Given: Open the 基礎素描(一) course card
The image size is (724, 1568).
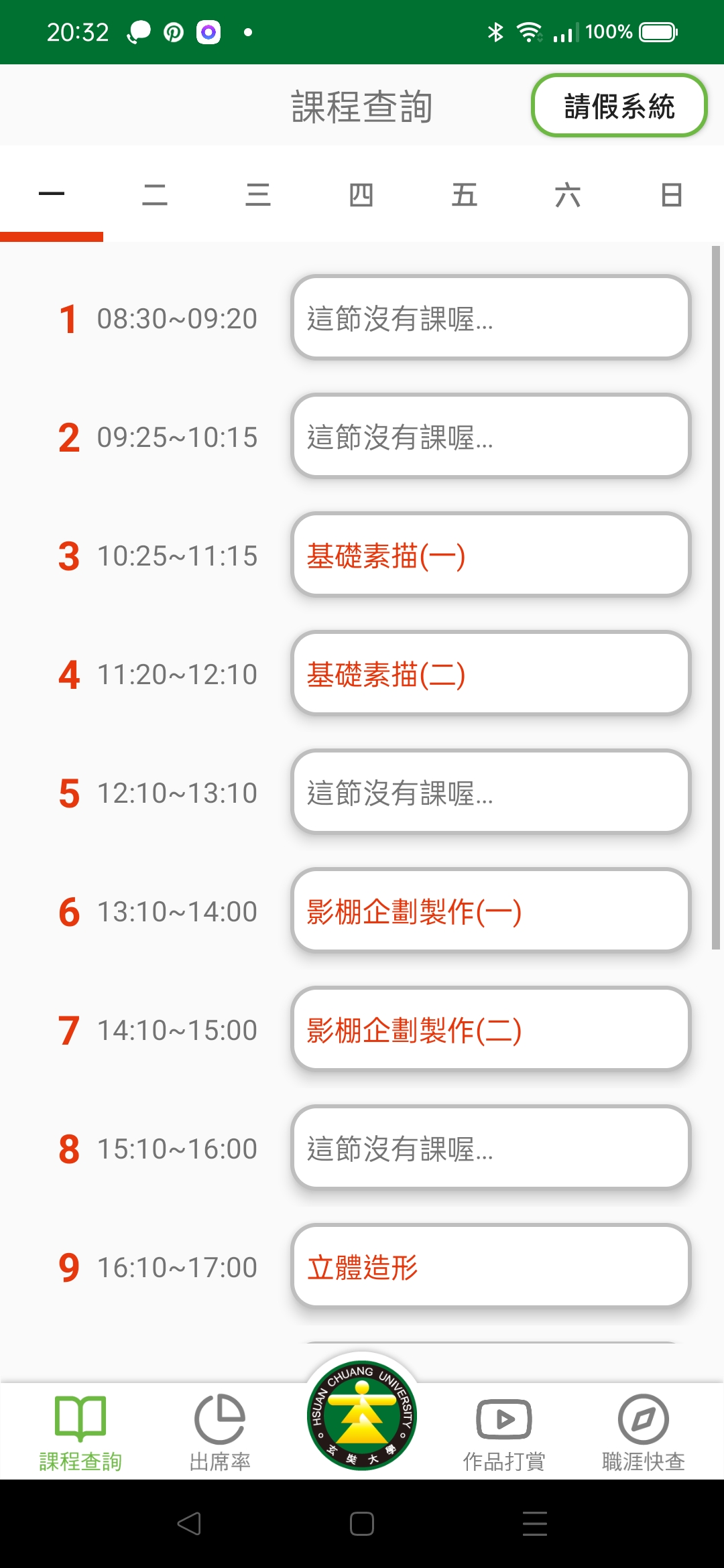Looking at the screenshot, I should coord(491,555).
